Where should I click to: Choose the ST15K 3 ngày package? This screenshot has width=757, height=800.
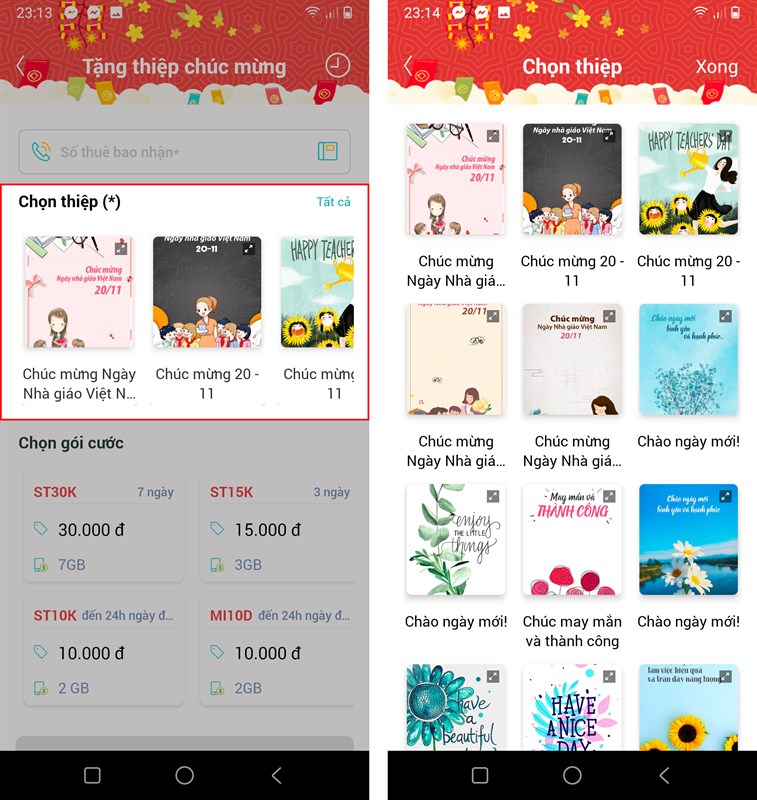coord(279,528)
